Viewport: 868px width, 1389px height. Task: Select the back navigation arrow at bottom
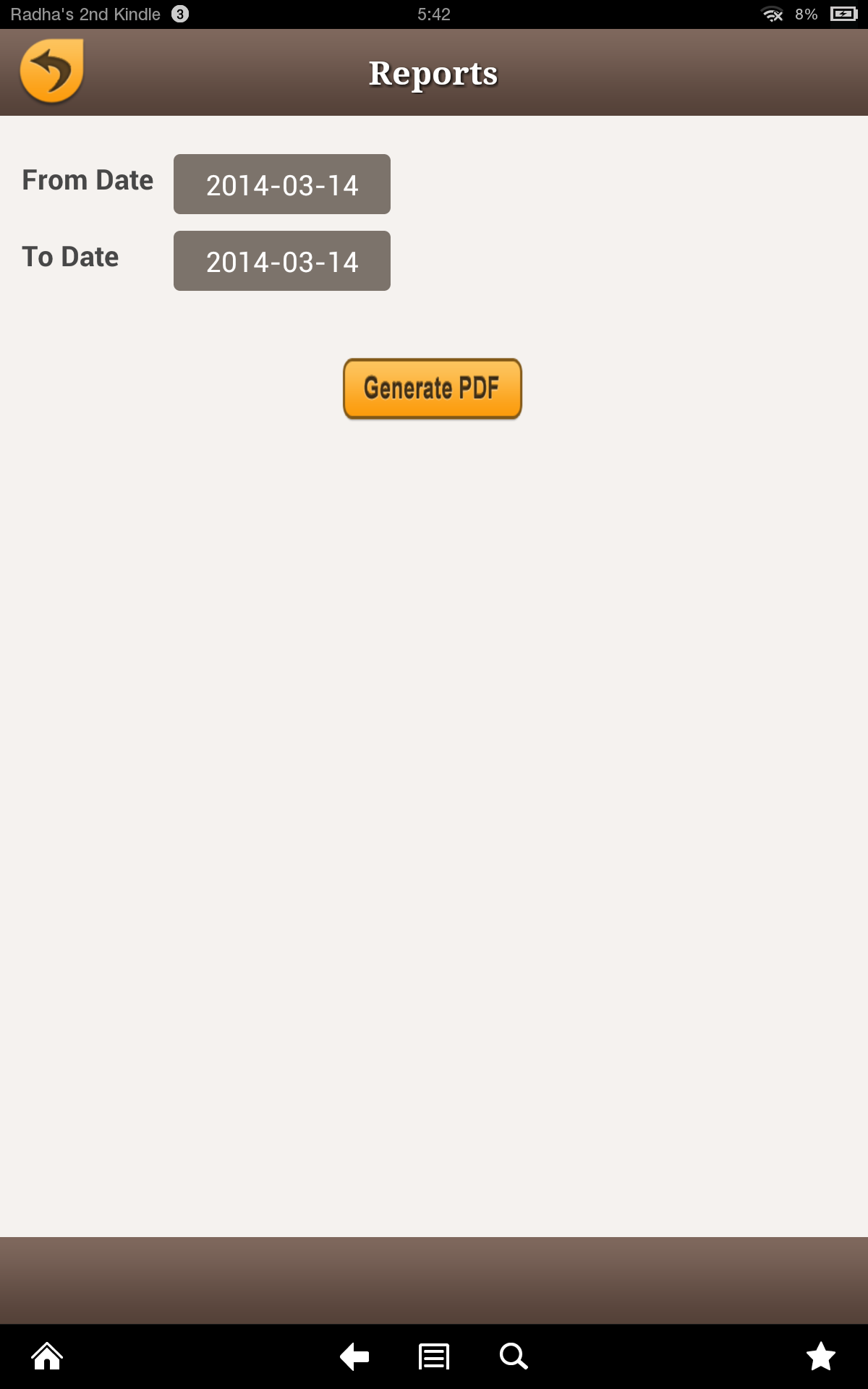tap(354, 1356)
